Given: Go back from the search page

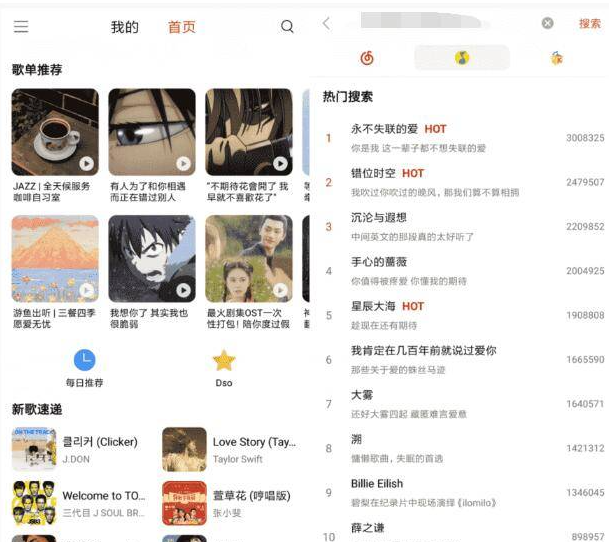Looking at the screenshot, I should pyautogui.click(x=326, y=24).
